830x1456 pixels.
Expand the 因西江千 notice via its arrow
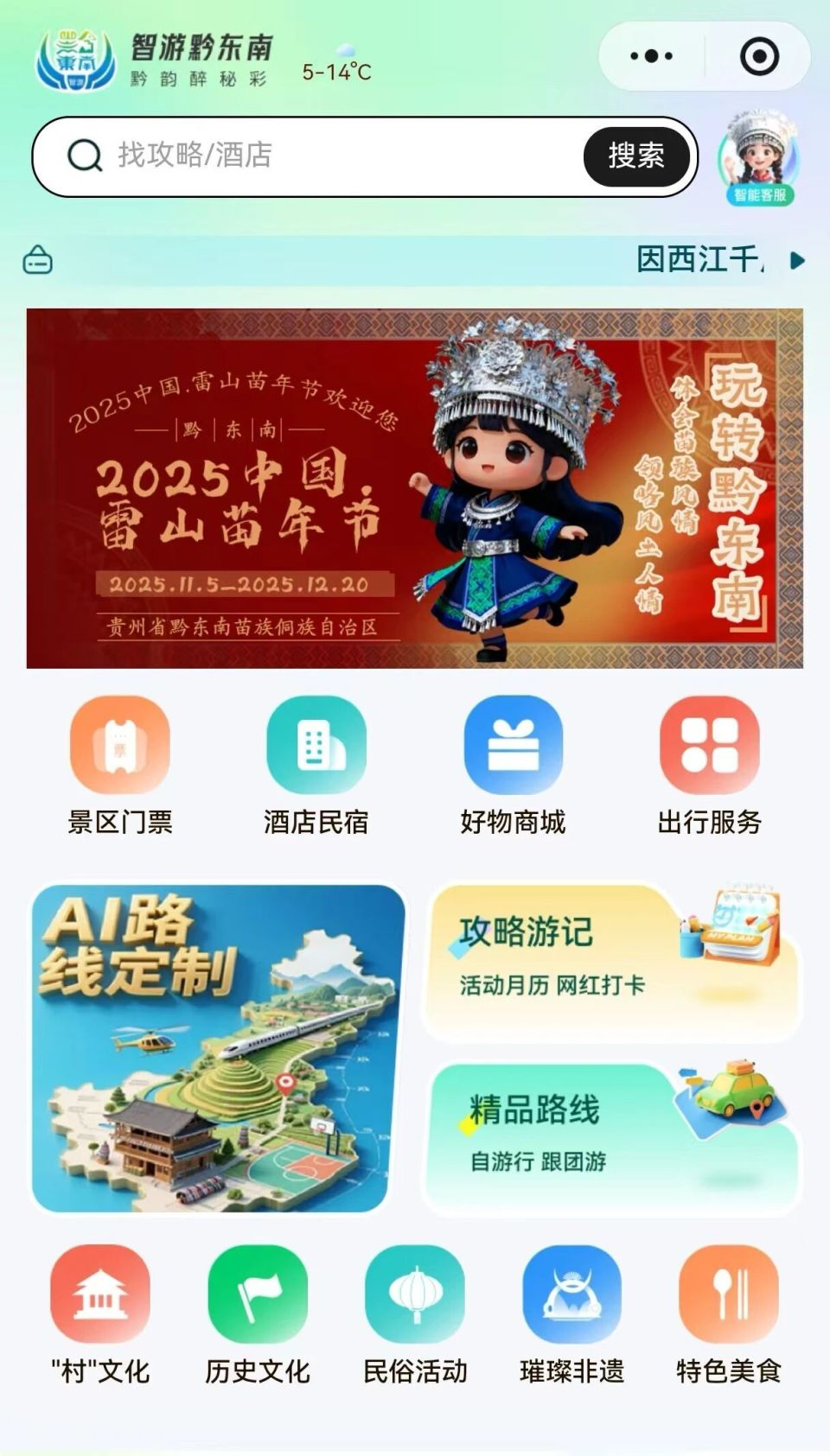pos(795,258)
